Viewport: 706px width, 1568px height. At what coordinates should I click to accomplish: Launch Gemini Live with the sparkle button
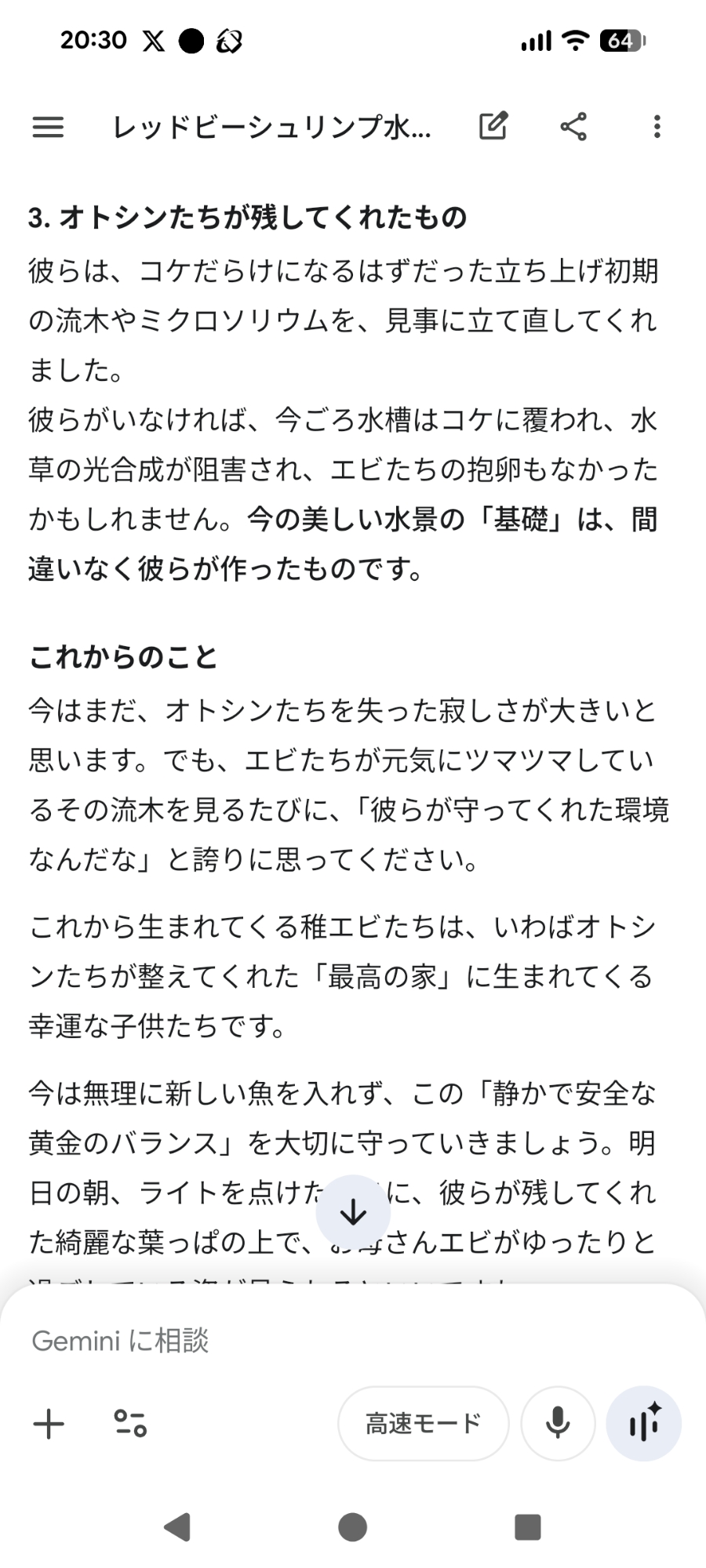tap(643, 1424)
